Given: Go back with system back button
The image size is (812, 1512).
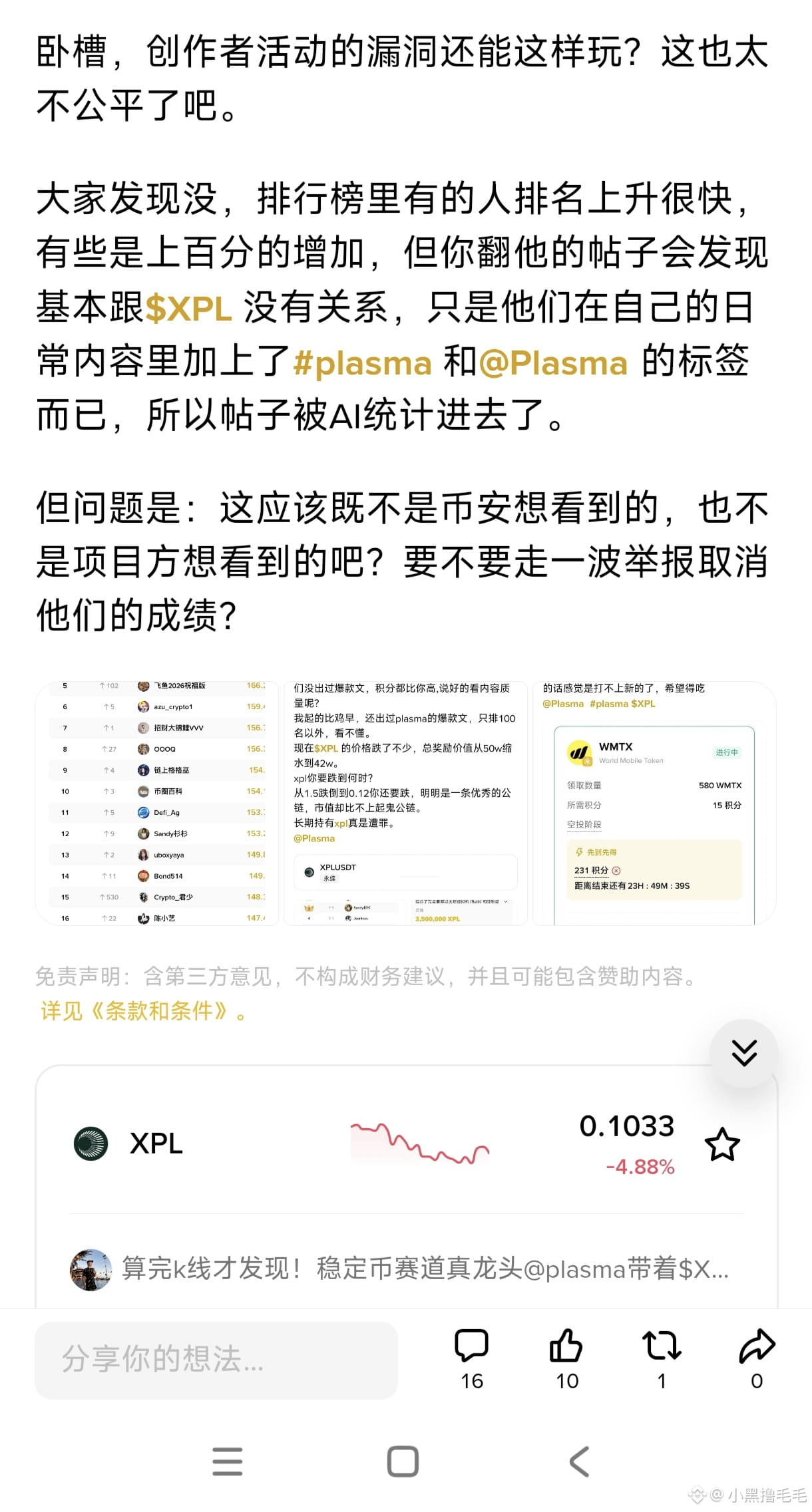Looking at the screenshot, I should tap(580, 1461).
